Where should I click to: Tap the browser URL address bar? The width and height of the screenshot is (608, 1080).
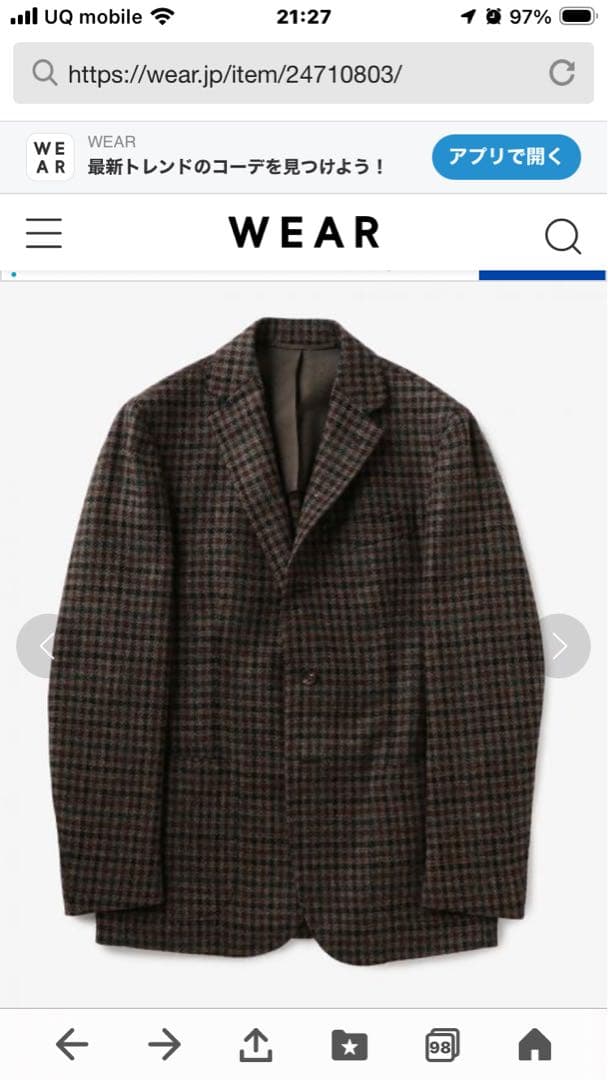pos(290,73)
